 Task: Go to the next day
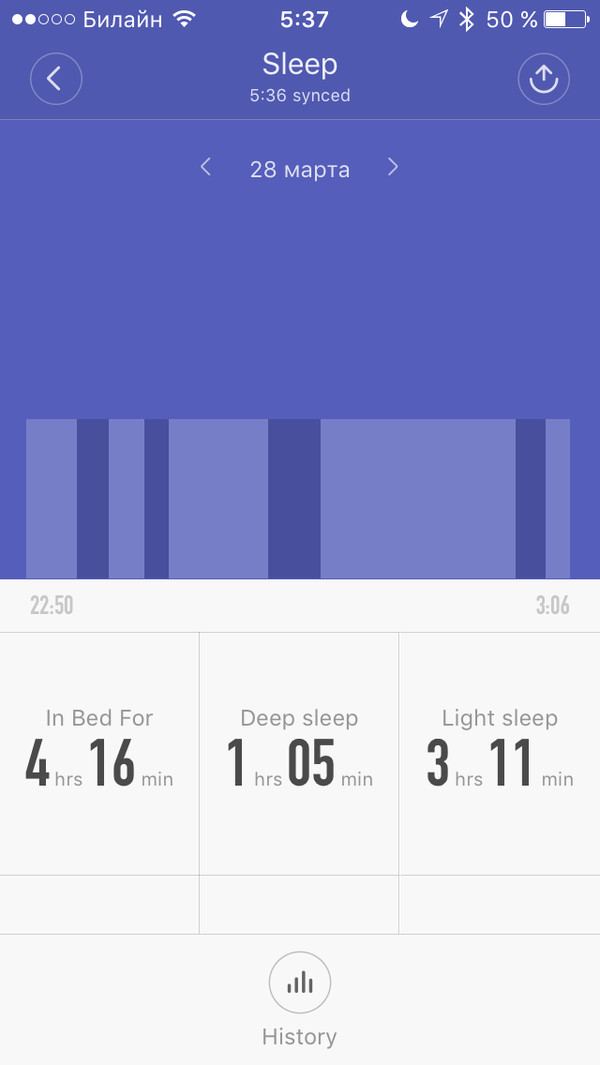(393, 168)
